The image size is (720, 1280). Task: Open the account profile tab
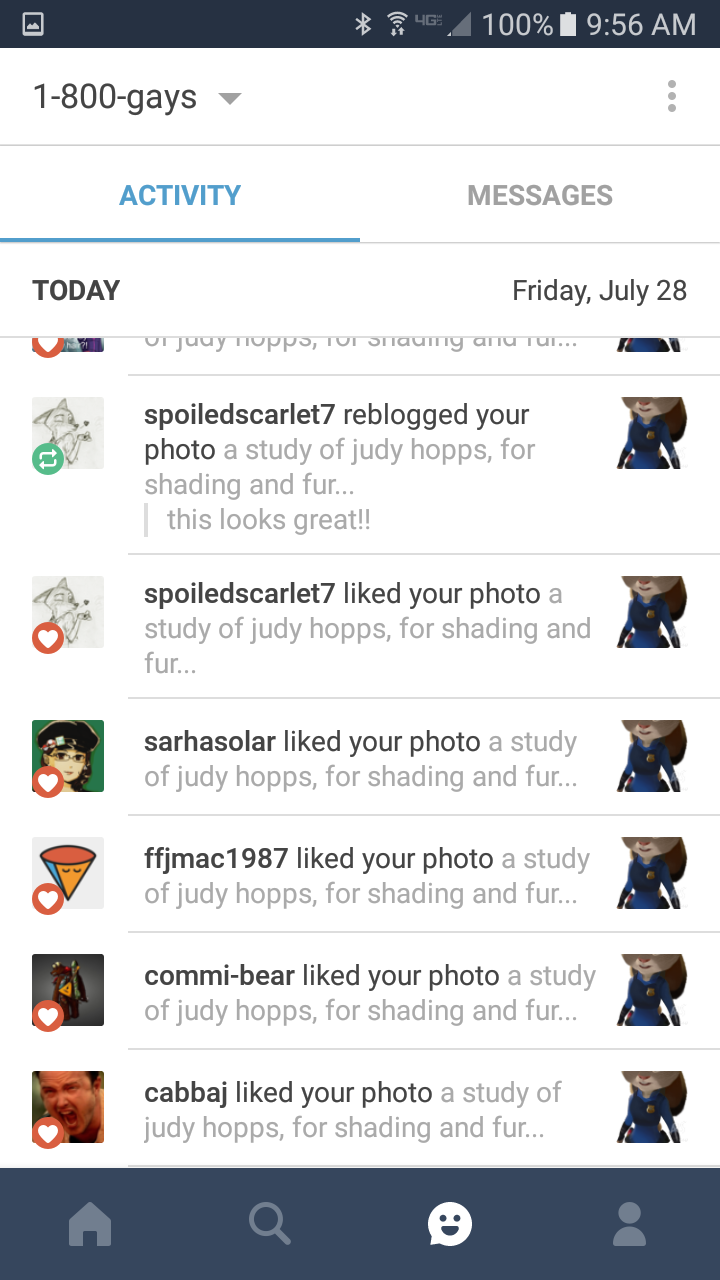[629, 1224]
